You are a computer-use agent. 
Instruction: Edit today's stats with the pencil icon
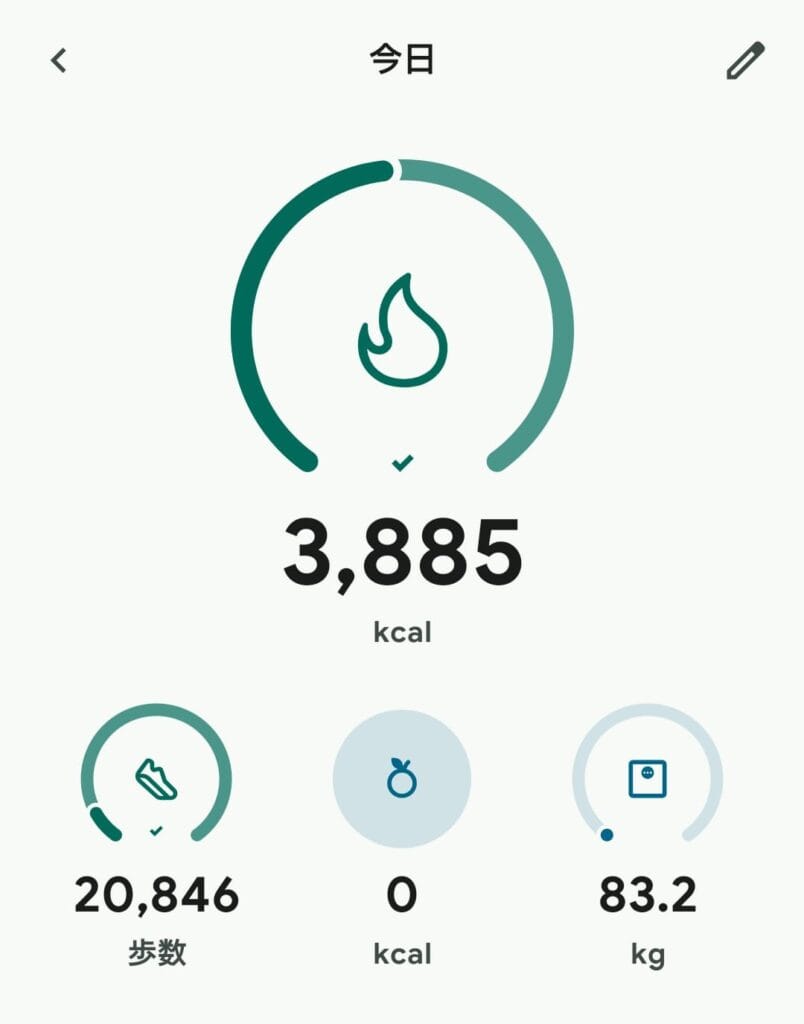[x=744, y=61]
